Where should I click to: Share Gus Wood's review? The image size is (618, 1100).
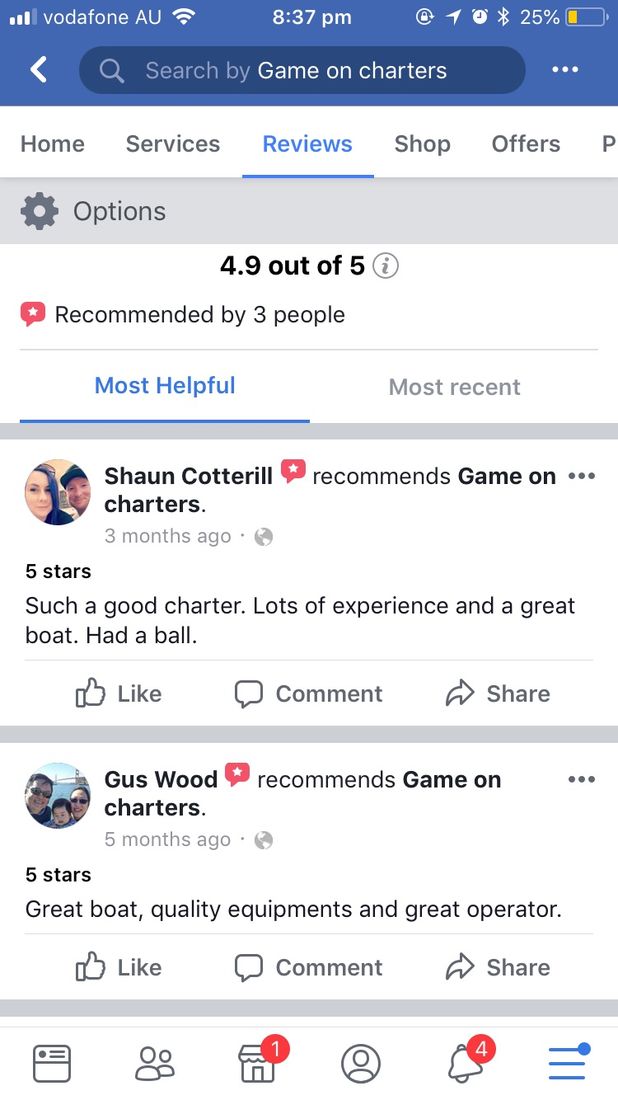[x=498, y=967]
